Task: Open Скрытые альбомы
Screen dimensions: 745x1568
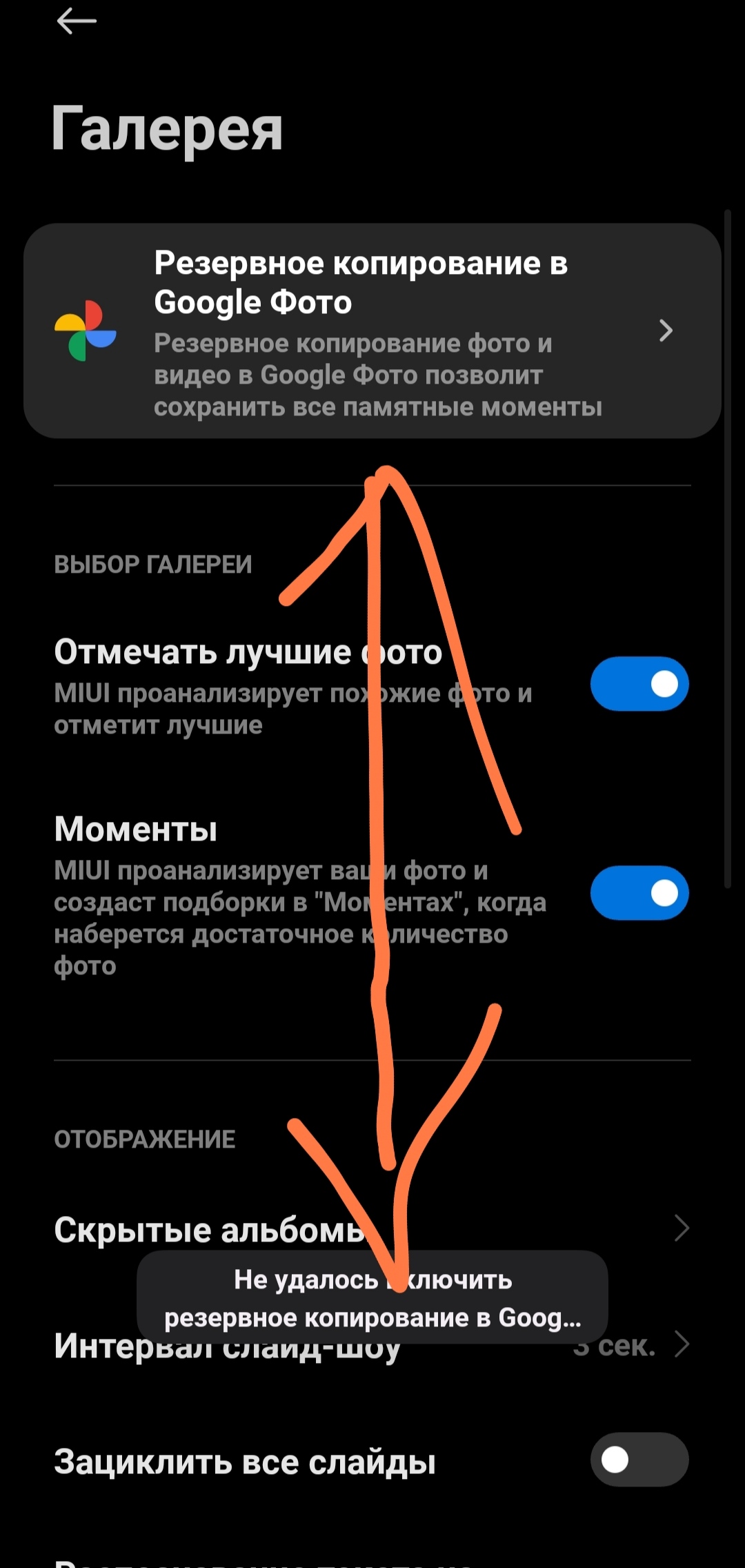Action: pyautogui.click(x=372, y=1229)
